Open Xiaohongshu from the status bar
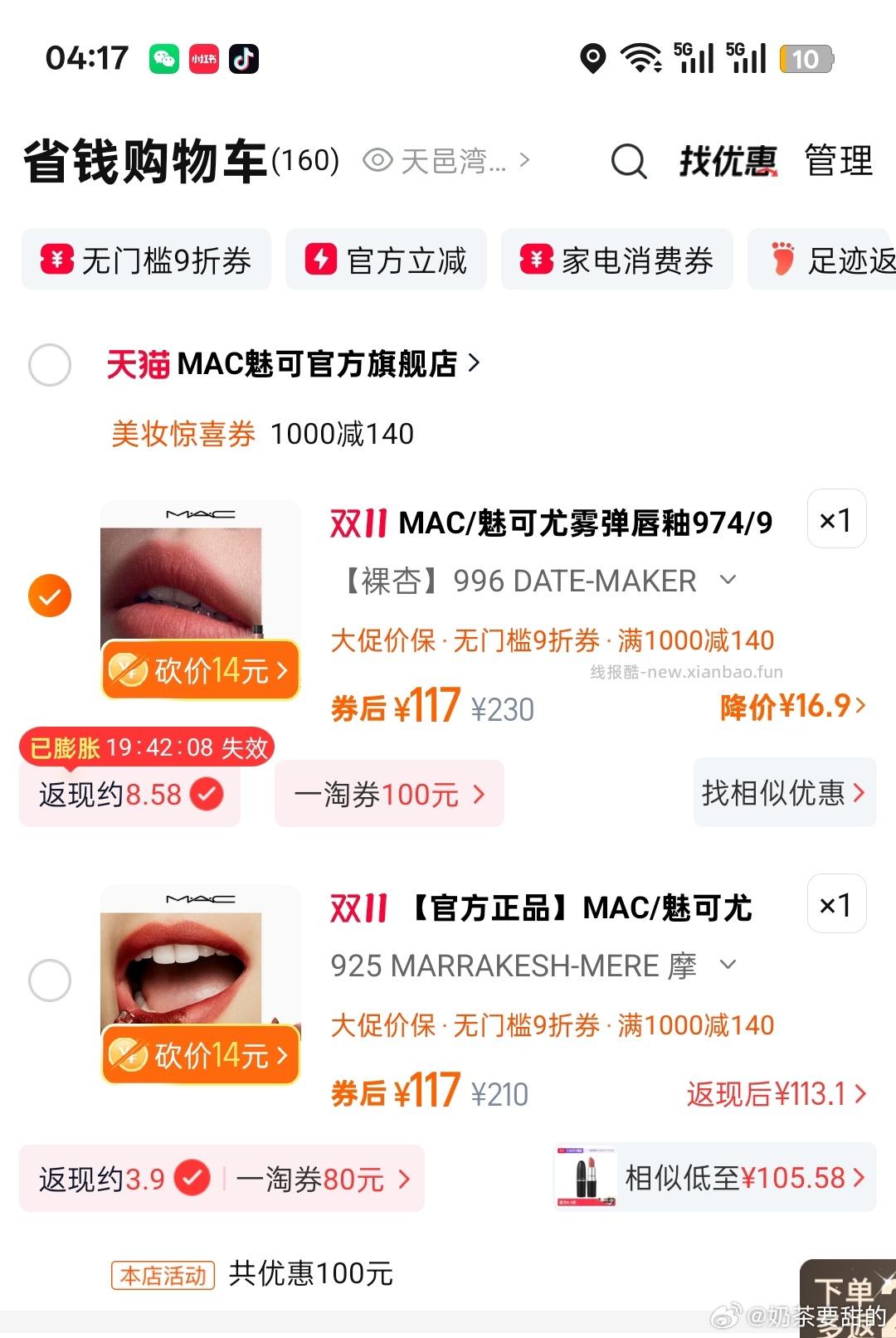The width and height of the screenshot is (896, 1338). 203,59
